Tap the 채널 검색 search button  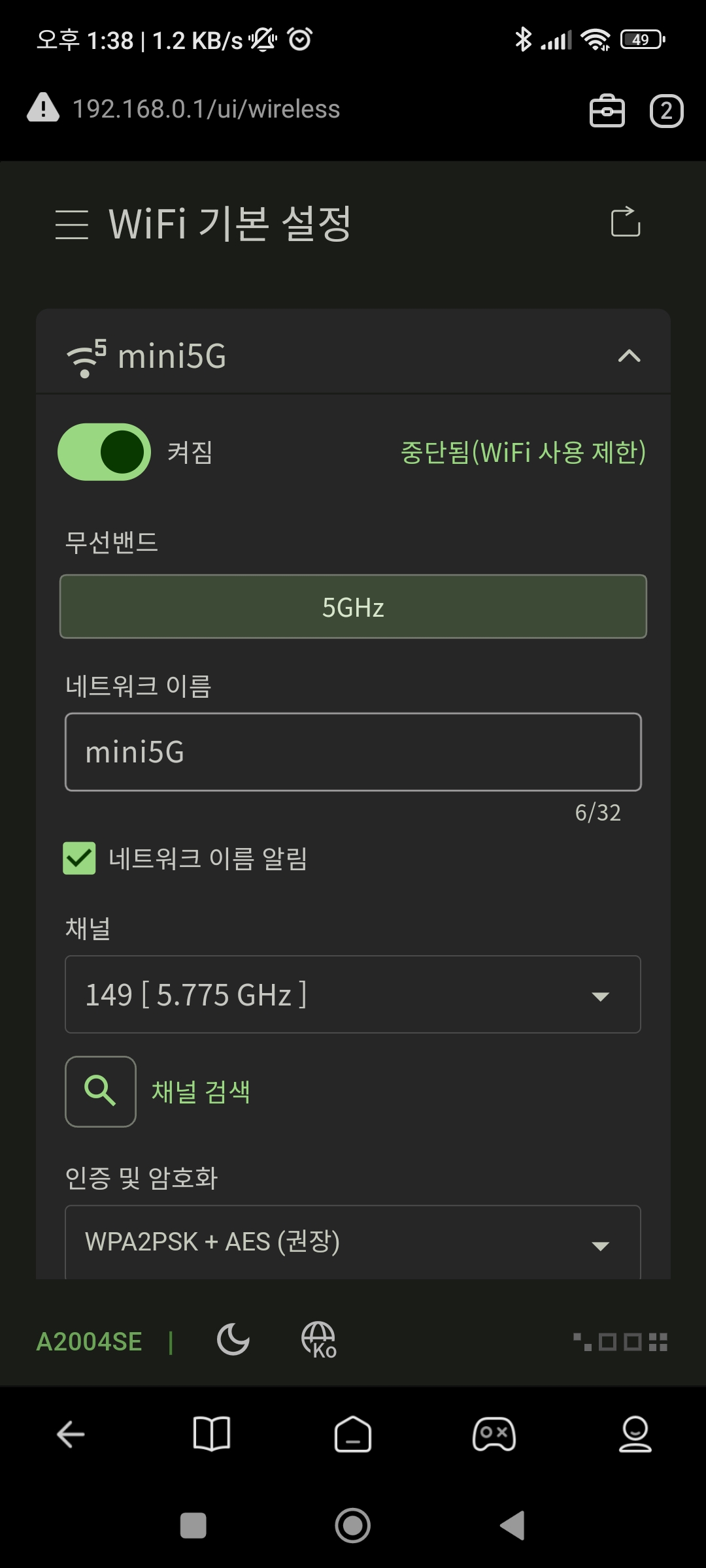coord(101,1091)
